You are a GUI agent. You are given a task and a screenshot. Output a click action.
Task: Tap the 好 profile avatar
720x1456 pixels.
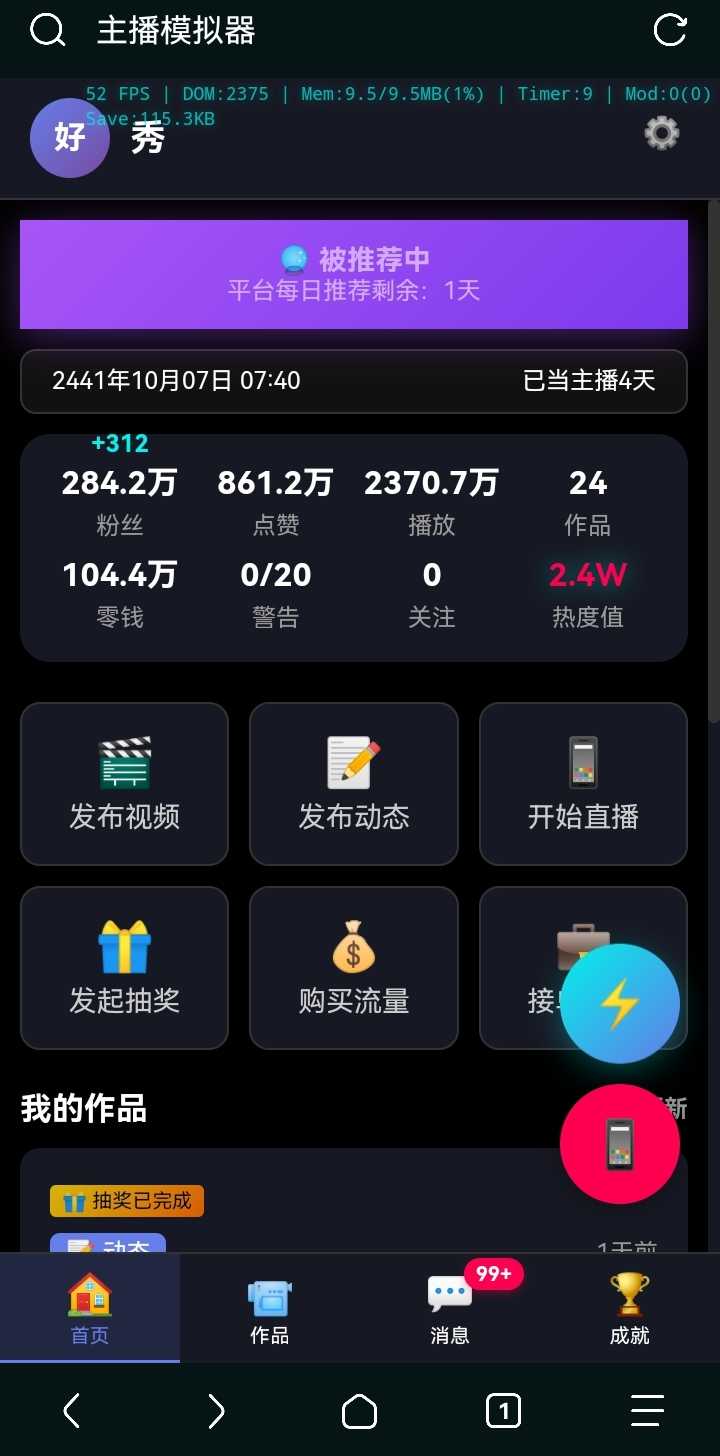[69, 138]
